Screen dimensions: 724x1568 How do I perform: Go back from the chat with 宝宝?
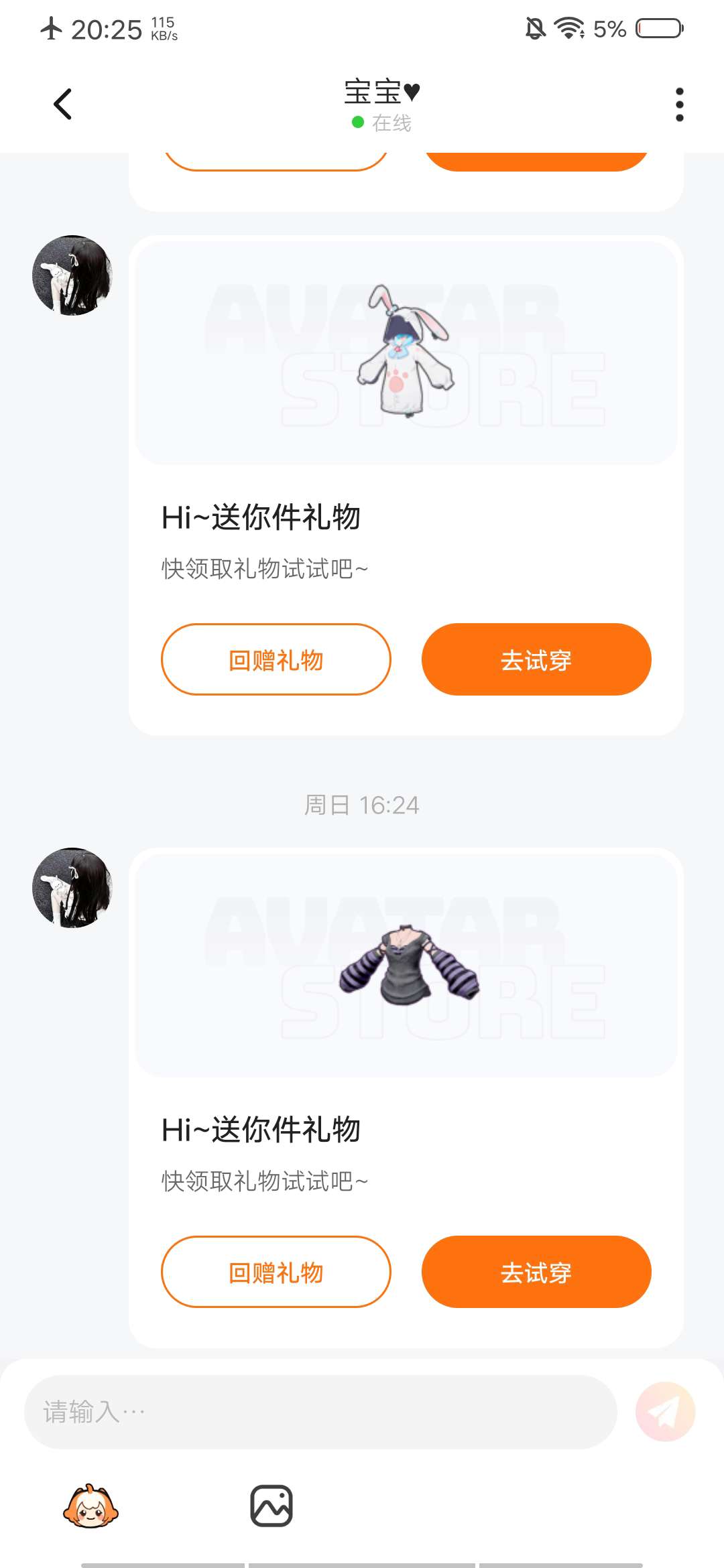pos(62,104)
